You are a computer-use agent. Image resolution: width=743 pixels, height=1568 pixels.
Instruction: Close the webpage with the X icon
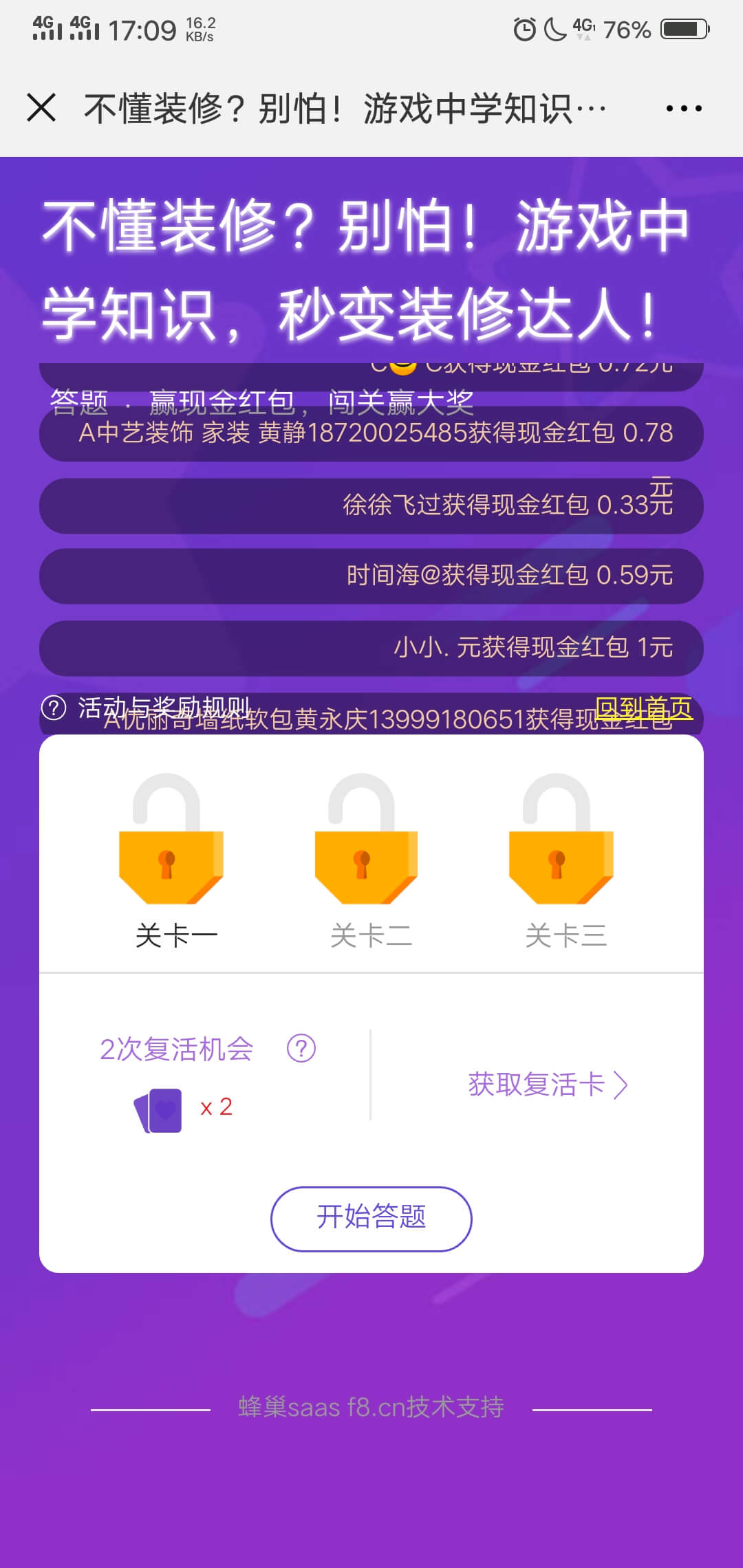[41, 108]
